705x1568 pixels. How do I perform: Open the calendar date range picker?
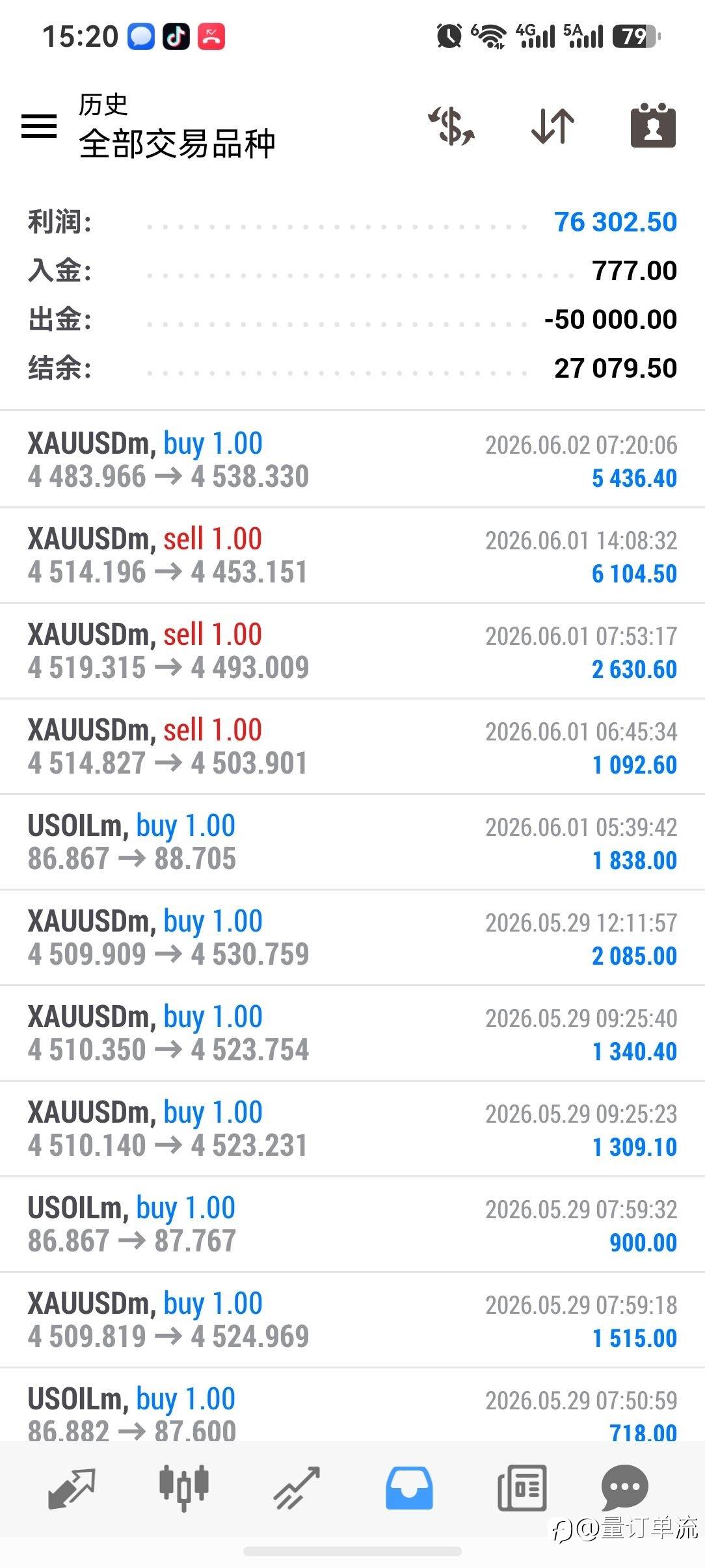(x=653, y=125)
